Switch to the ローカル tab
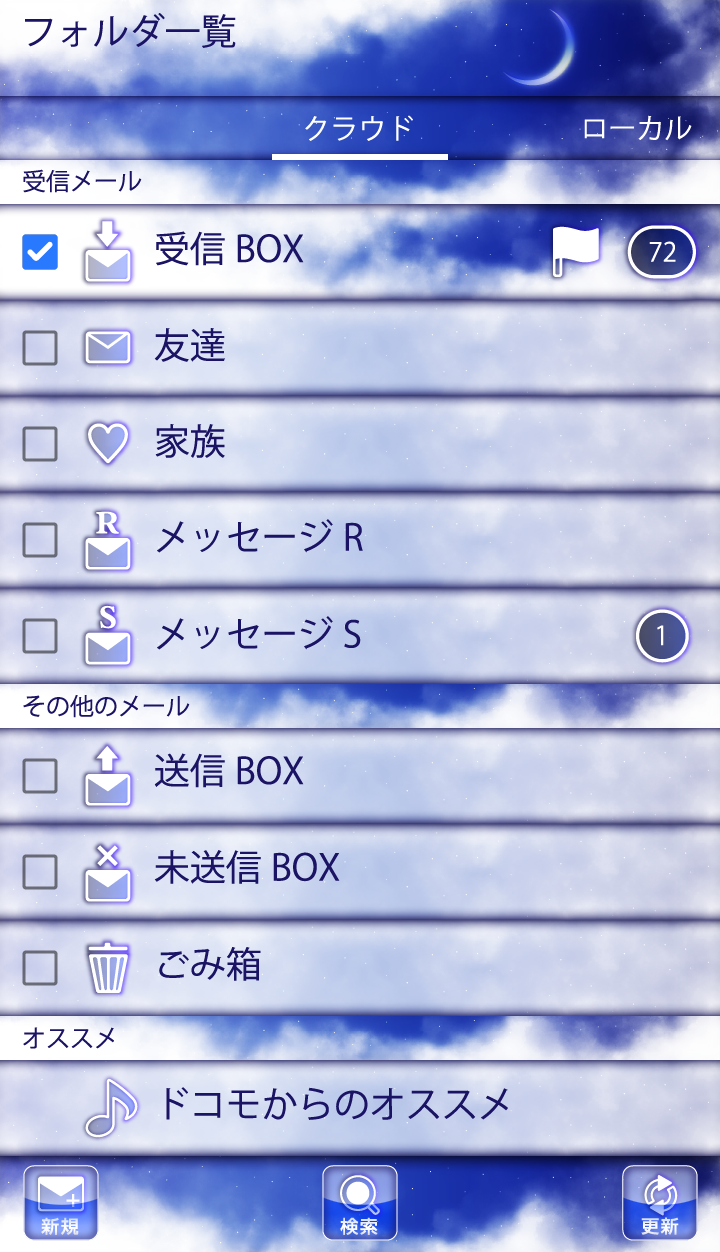This screenshot has width=720, height=1252. pos(636,130)
